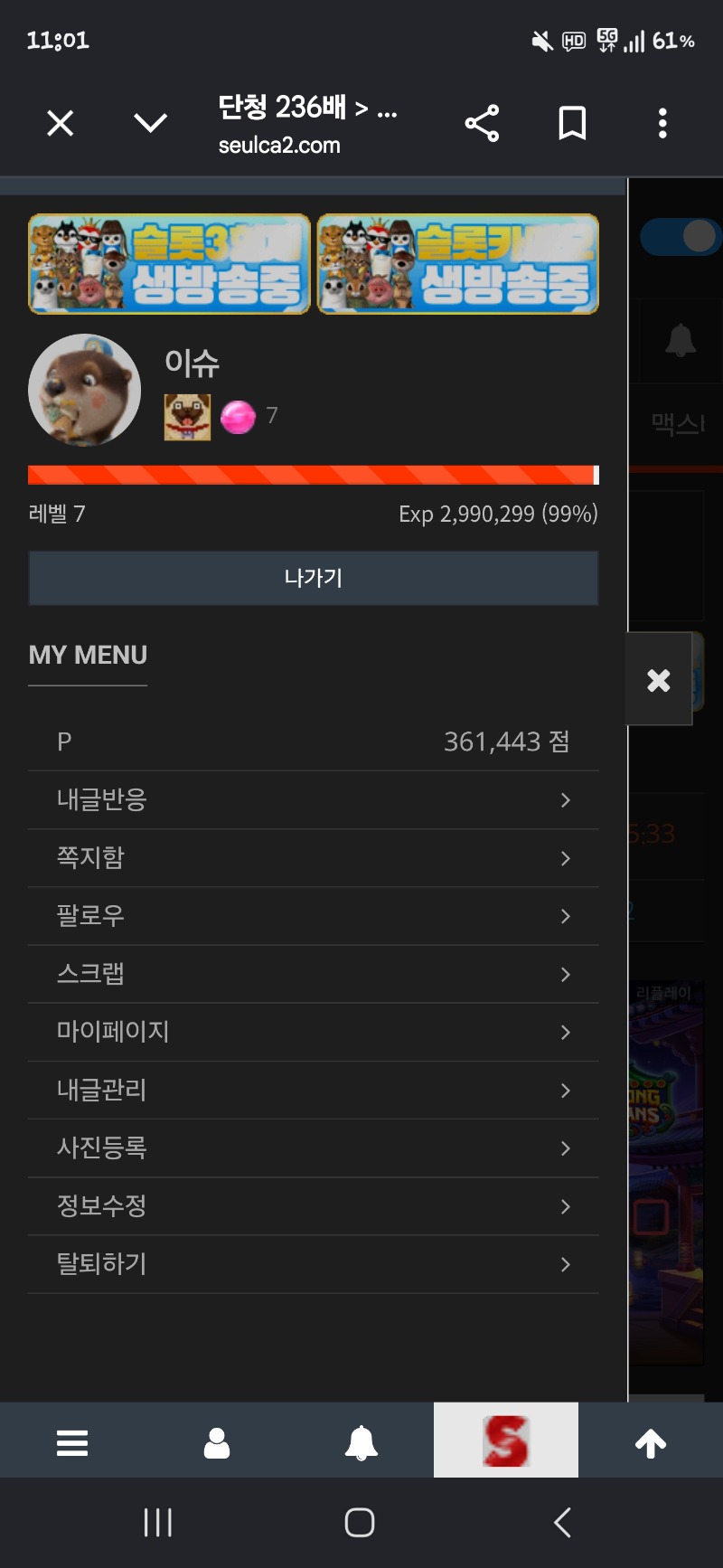Go back with the system back button
The height and width of the screenshot is (1568, 723).
click(562, 1523)
